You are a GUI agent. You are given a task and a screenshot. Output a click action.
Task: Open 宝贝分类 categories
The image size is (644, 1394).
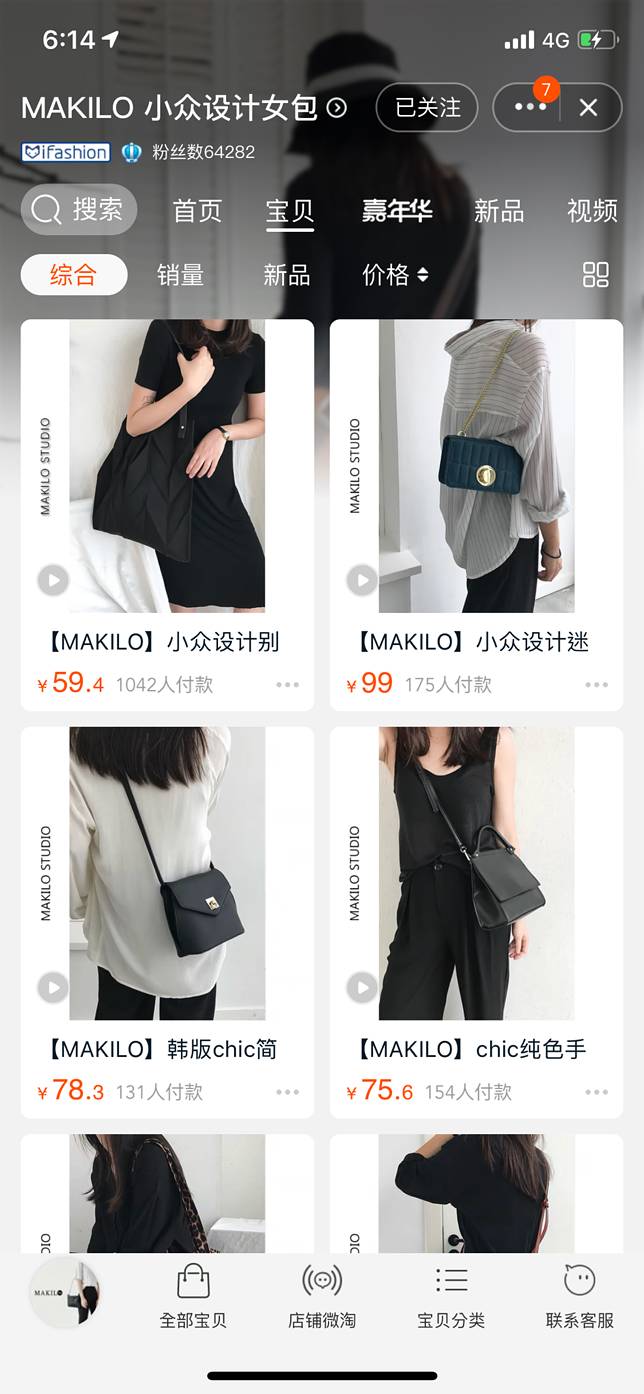pyautogui.click(x=451, y=1295)
